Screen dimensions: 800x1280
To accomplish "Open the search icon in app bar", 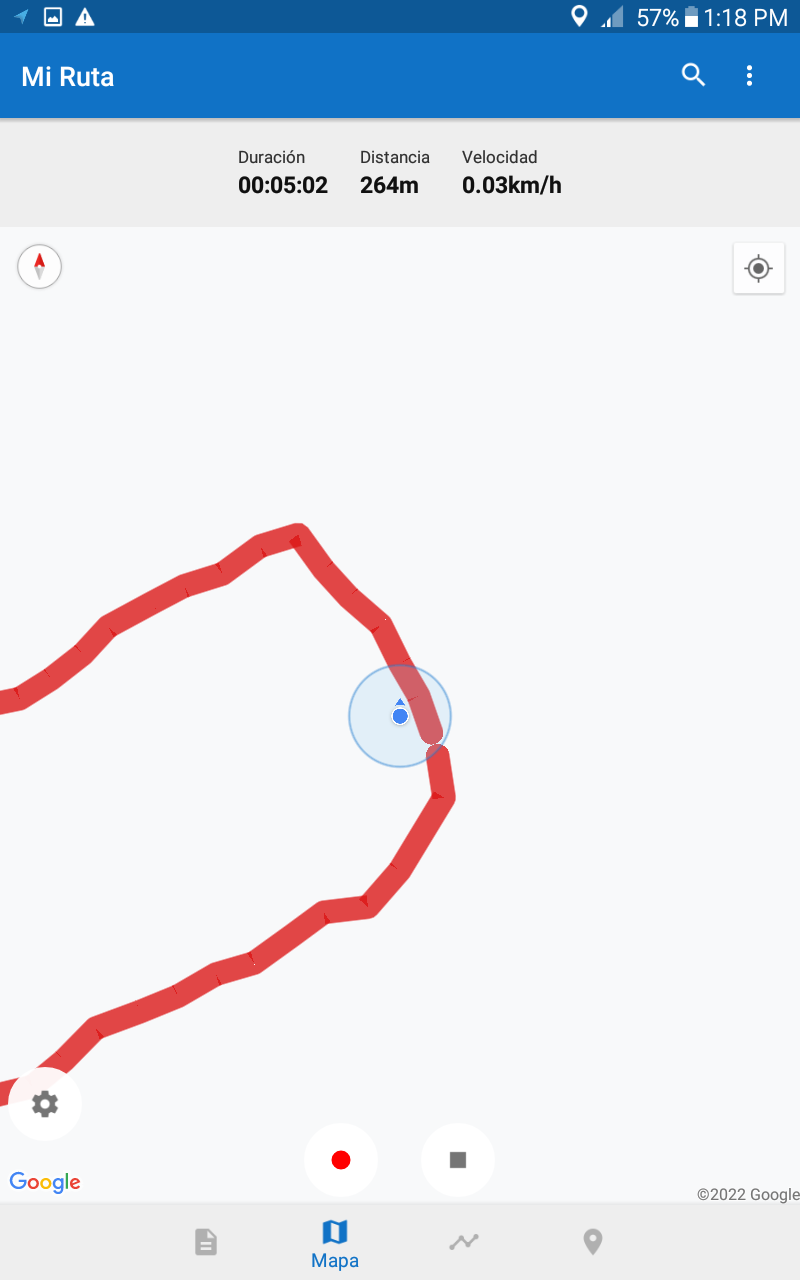I will point(693,75).
